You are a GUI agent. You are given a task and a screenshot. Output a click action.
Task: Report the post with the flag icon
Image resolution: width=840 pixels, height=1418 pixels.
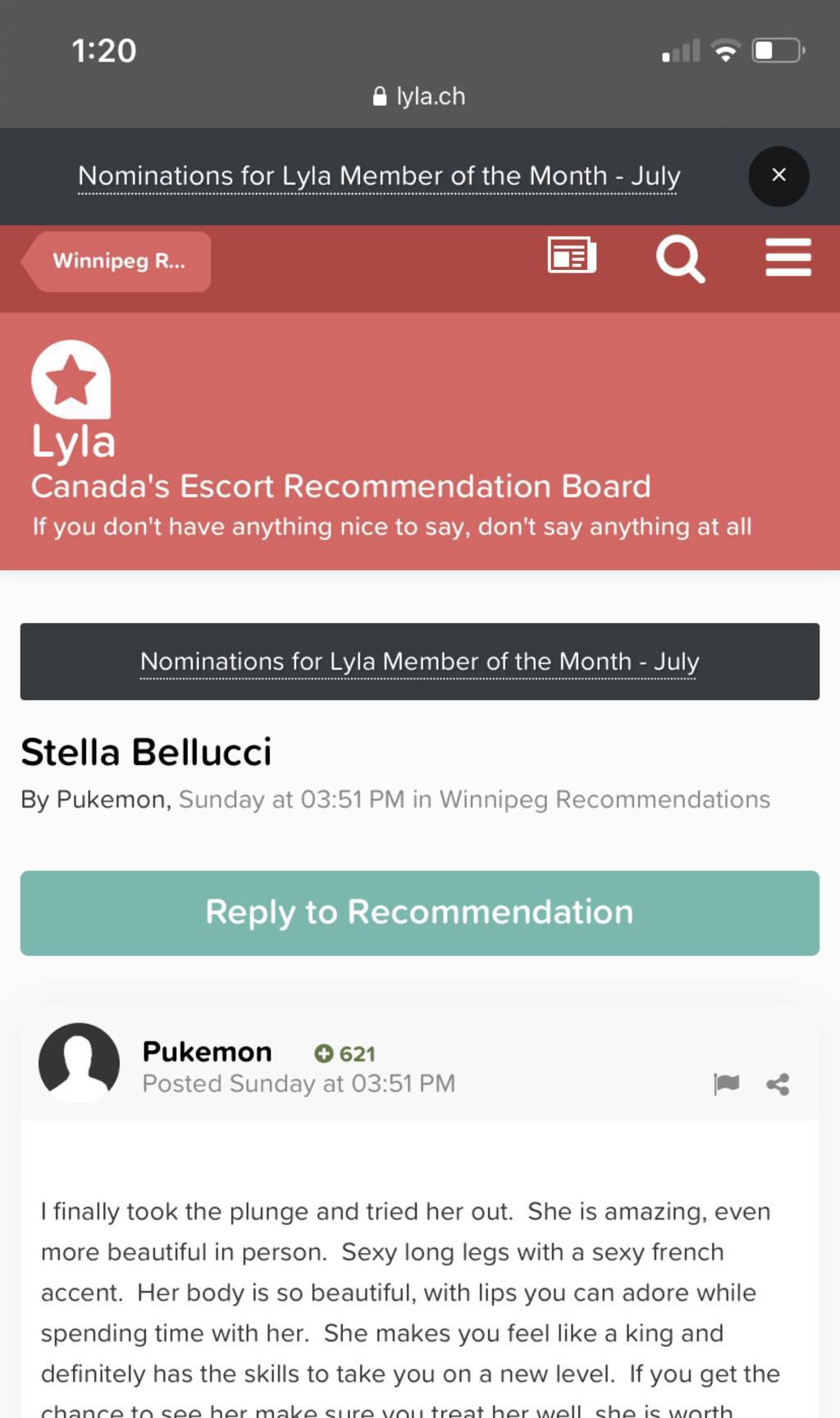pos(726,1084)
